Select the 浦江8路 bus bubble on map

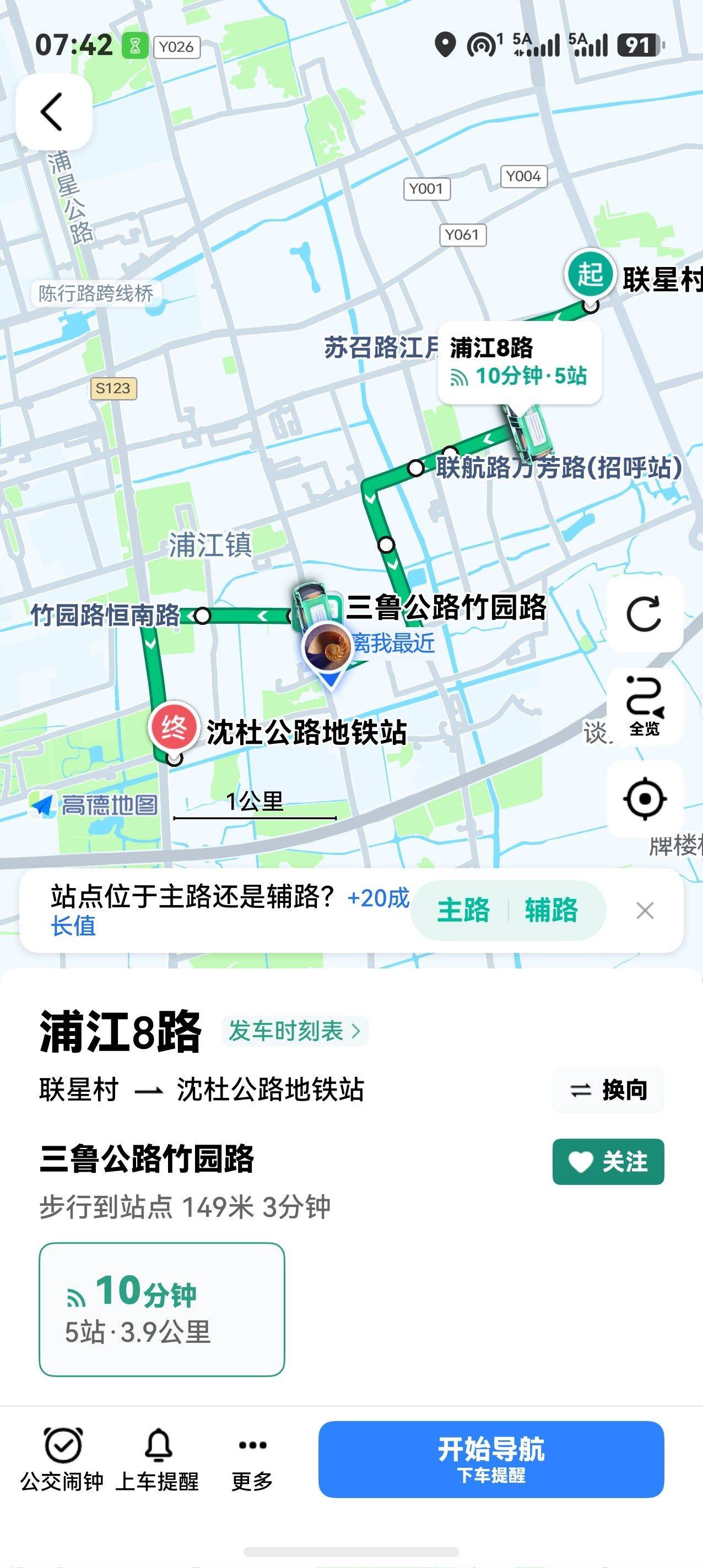coord(519,363)
